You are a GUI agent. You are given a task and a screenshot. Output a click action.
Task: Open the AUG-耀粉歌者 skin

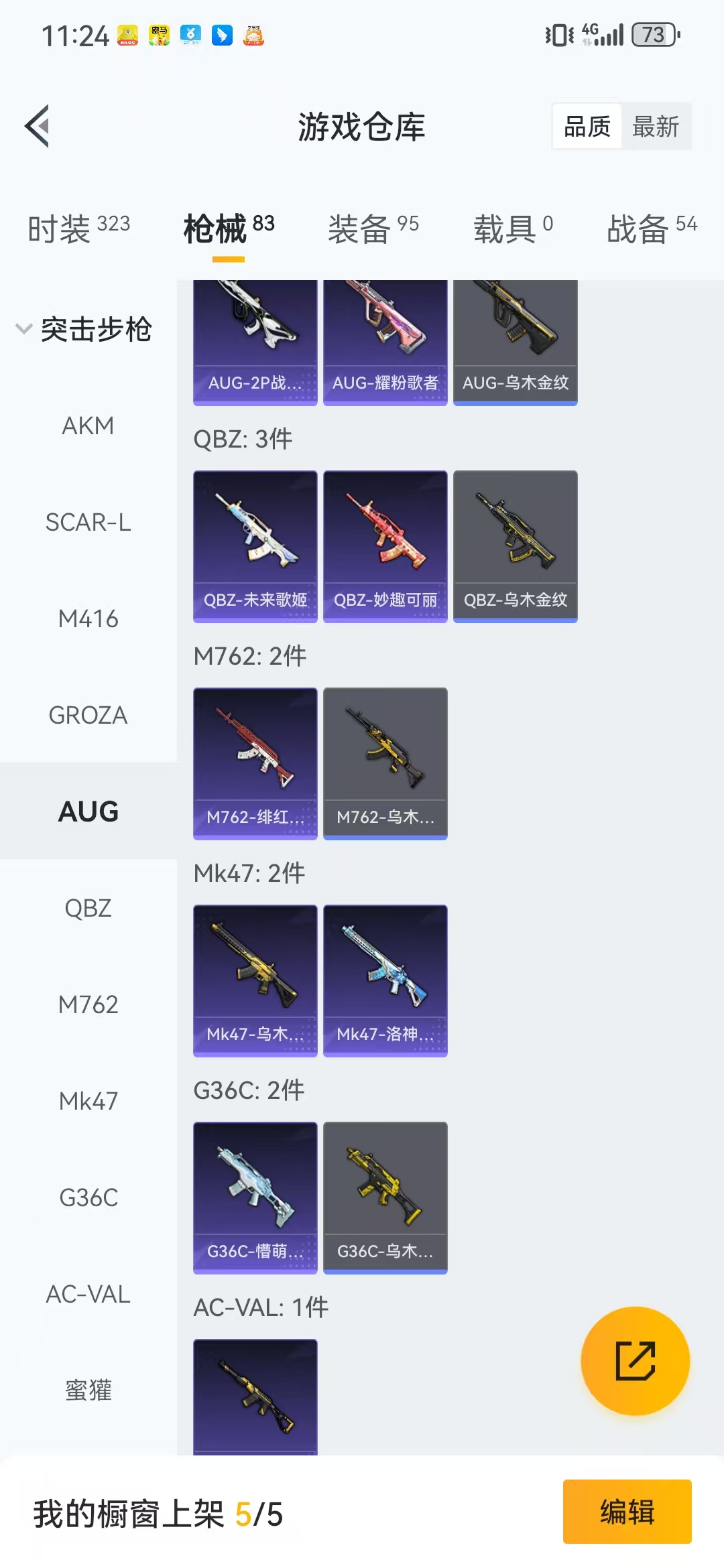(x=385, y=342)
